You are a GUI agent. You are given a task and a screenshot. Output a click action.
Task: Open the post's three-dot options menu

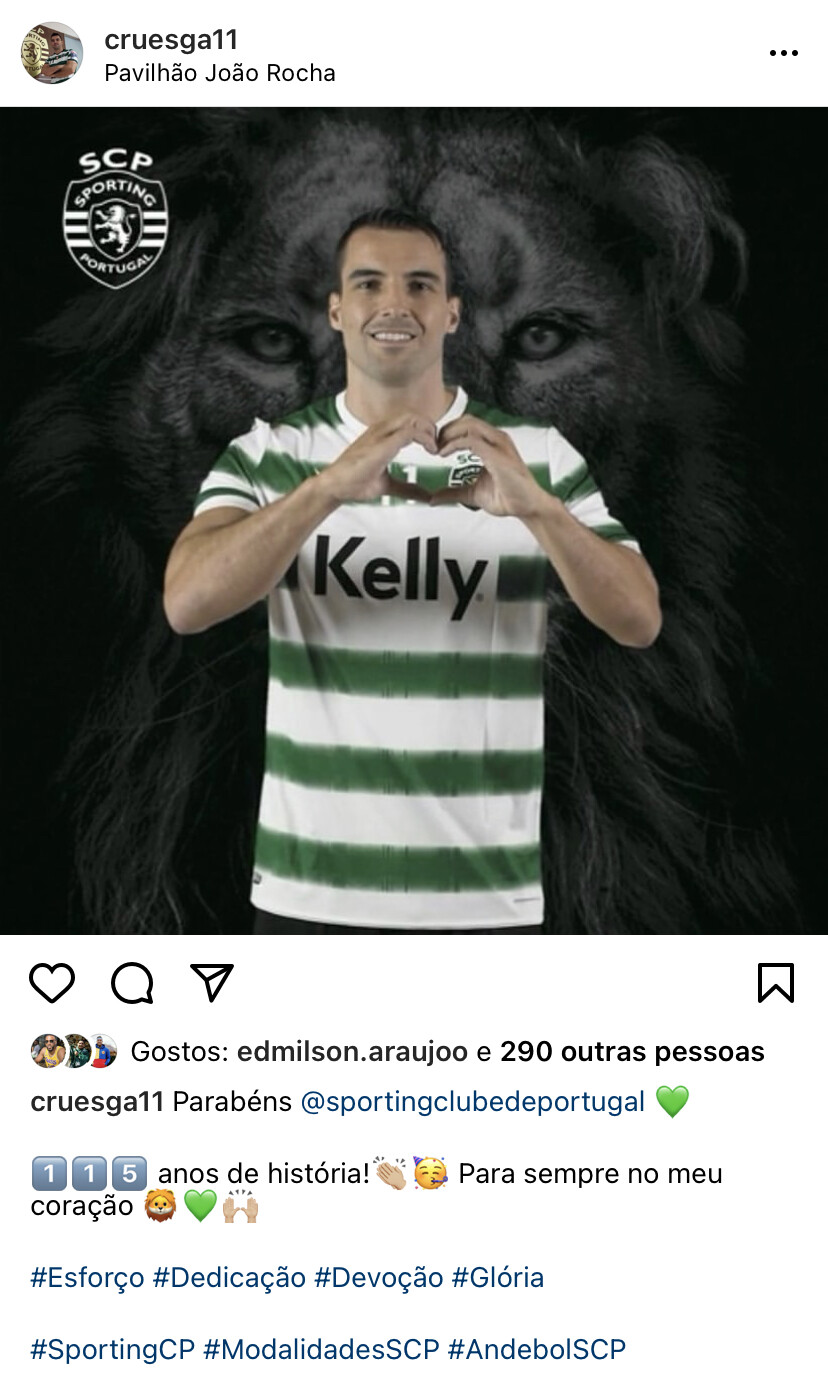pos(783,54)
